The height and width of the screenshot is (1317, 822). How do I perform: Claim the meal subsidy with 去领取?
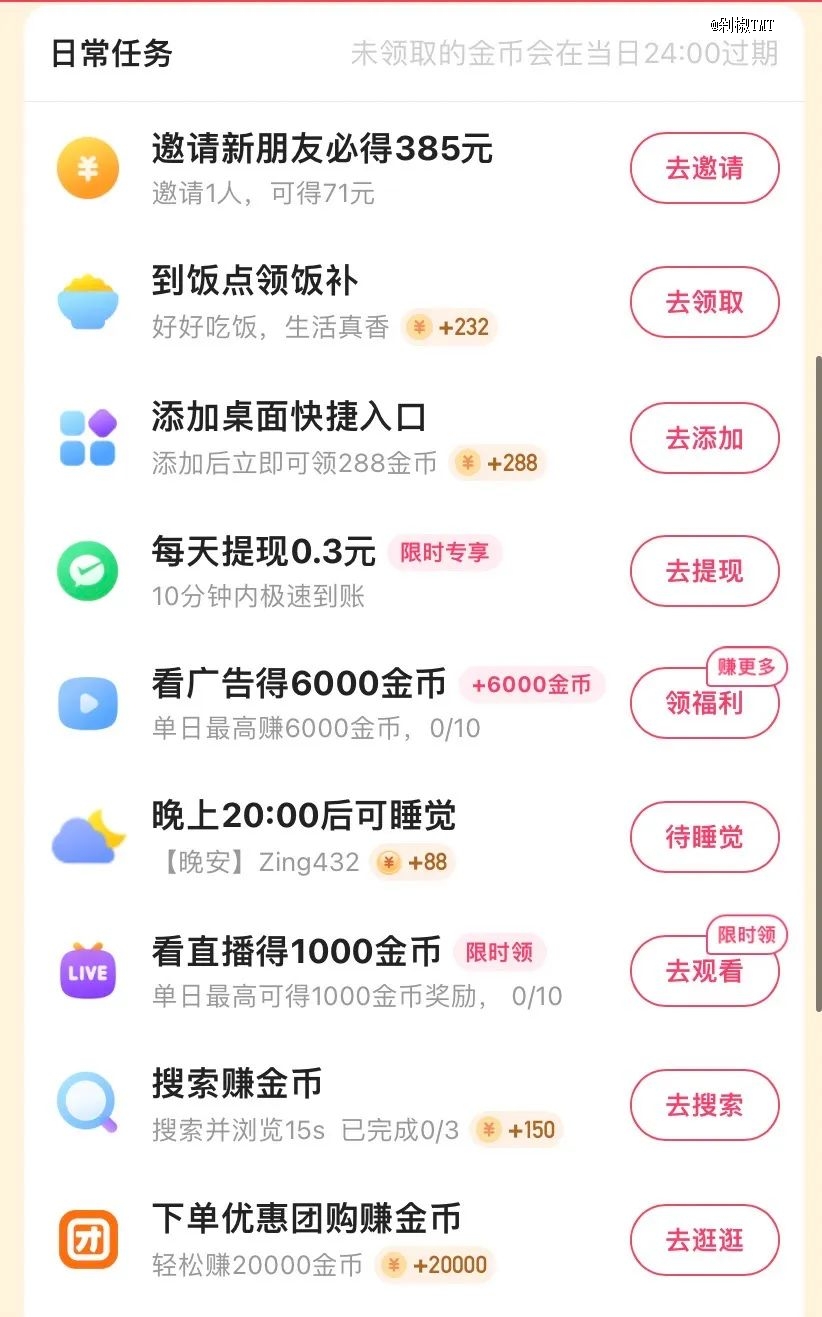(704, 302)
